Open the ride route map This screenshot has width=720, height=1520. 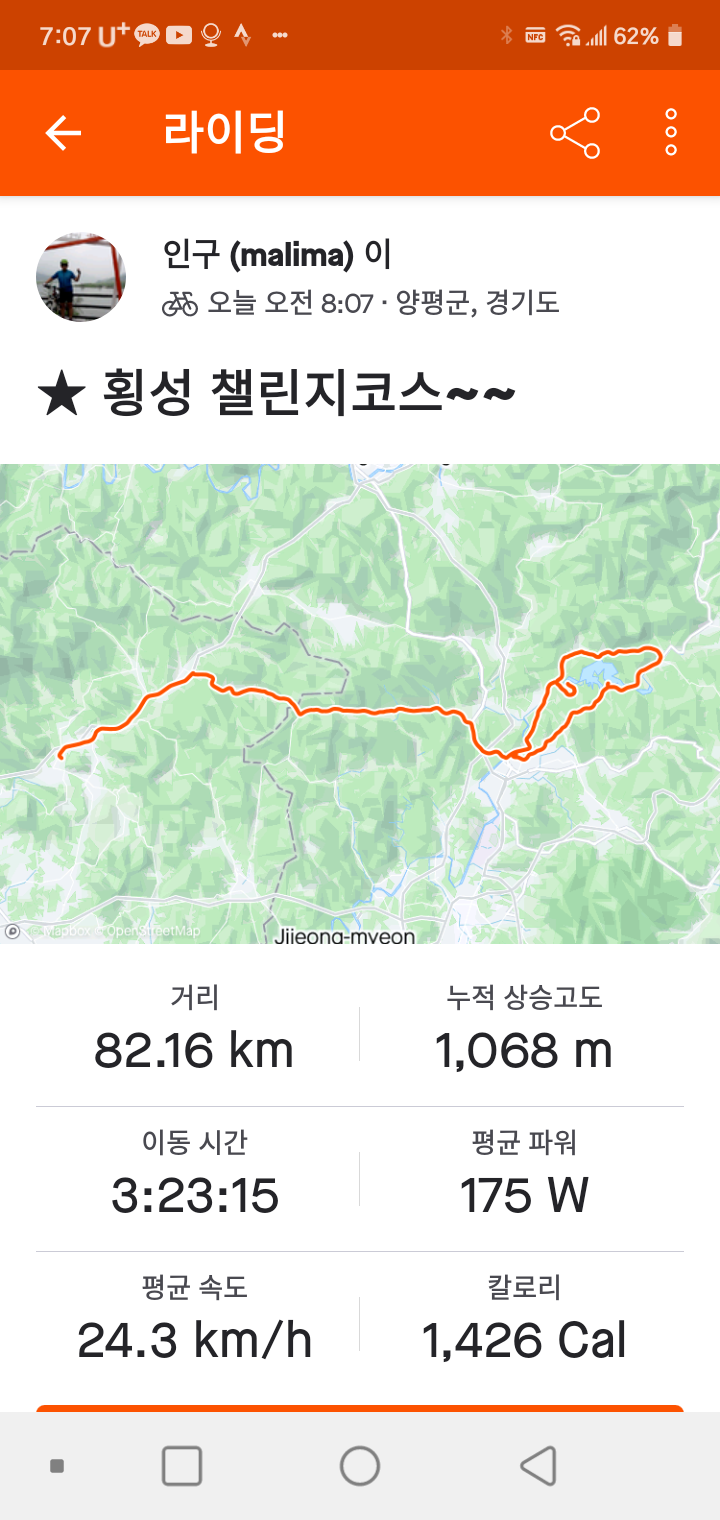point(360,703)
